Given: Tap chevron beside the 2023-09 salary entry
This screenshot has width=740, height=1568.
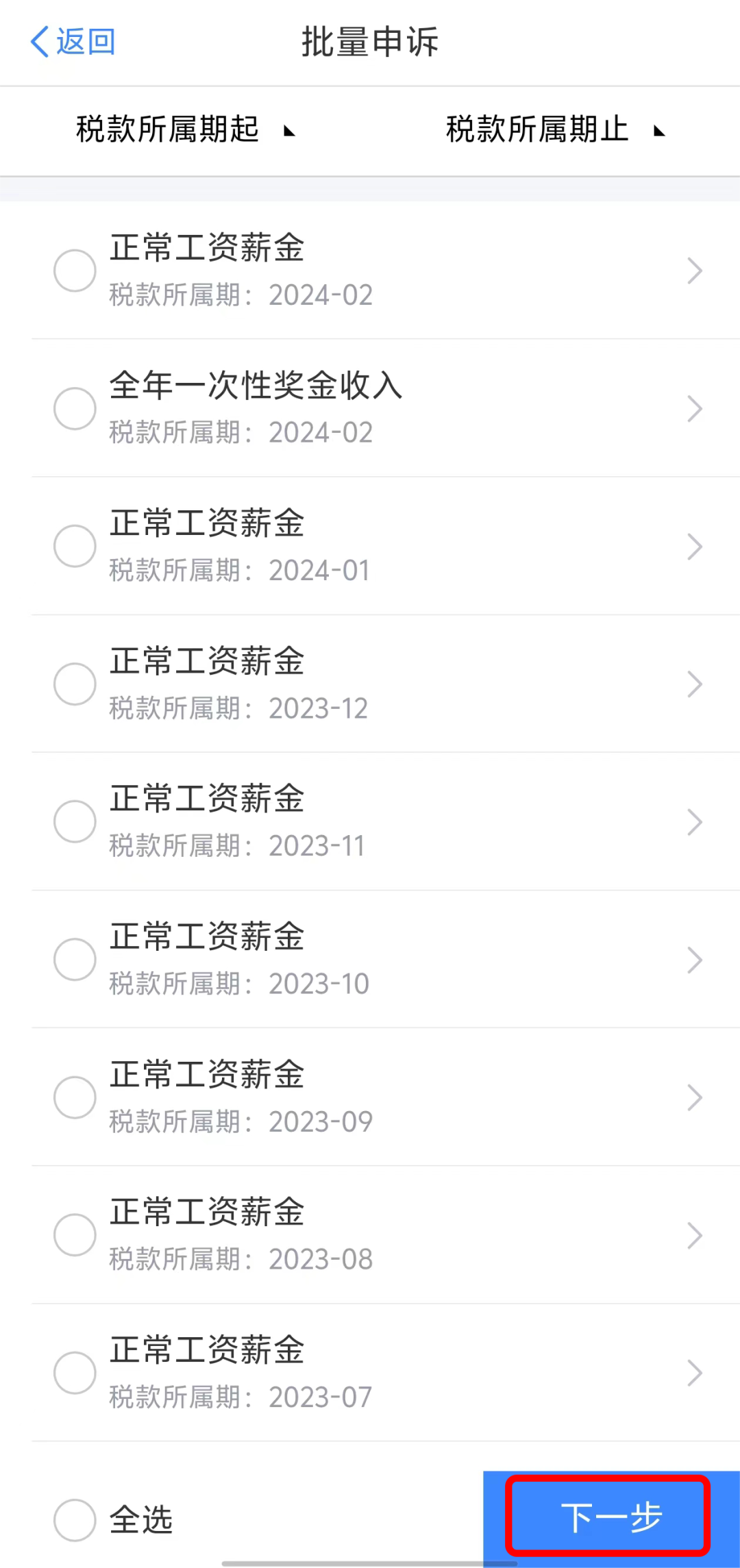Looking at the screenshot, I should 695,1097.
